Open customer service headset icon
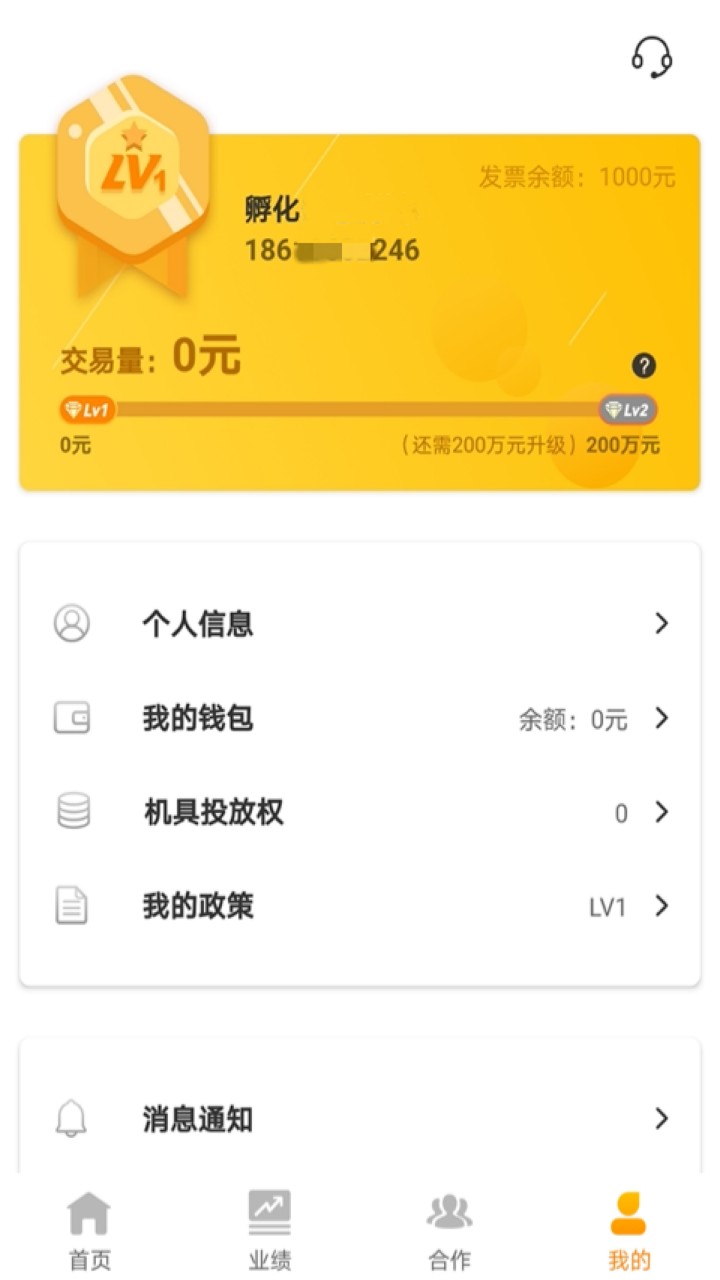This screenshot has width=720, height=1280. coord(651,57)
